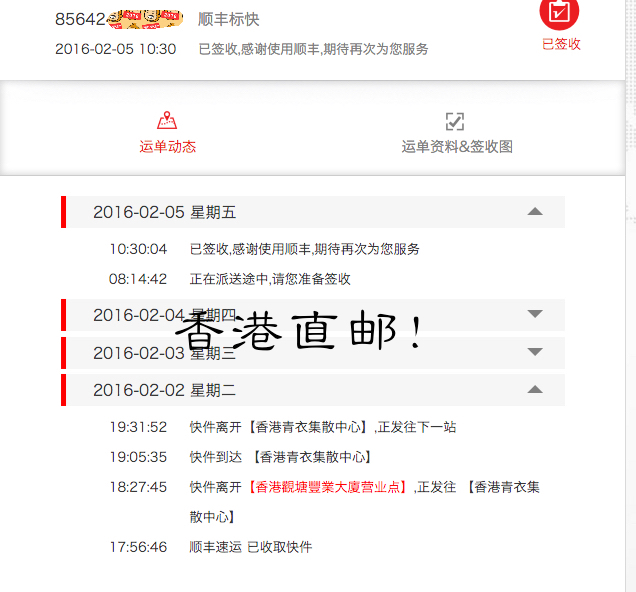Open the 香港觀塘豐業大廈营业点 link
The width and height of the screenshot is (636, 592).
click(328, 487)
